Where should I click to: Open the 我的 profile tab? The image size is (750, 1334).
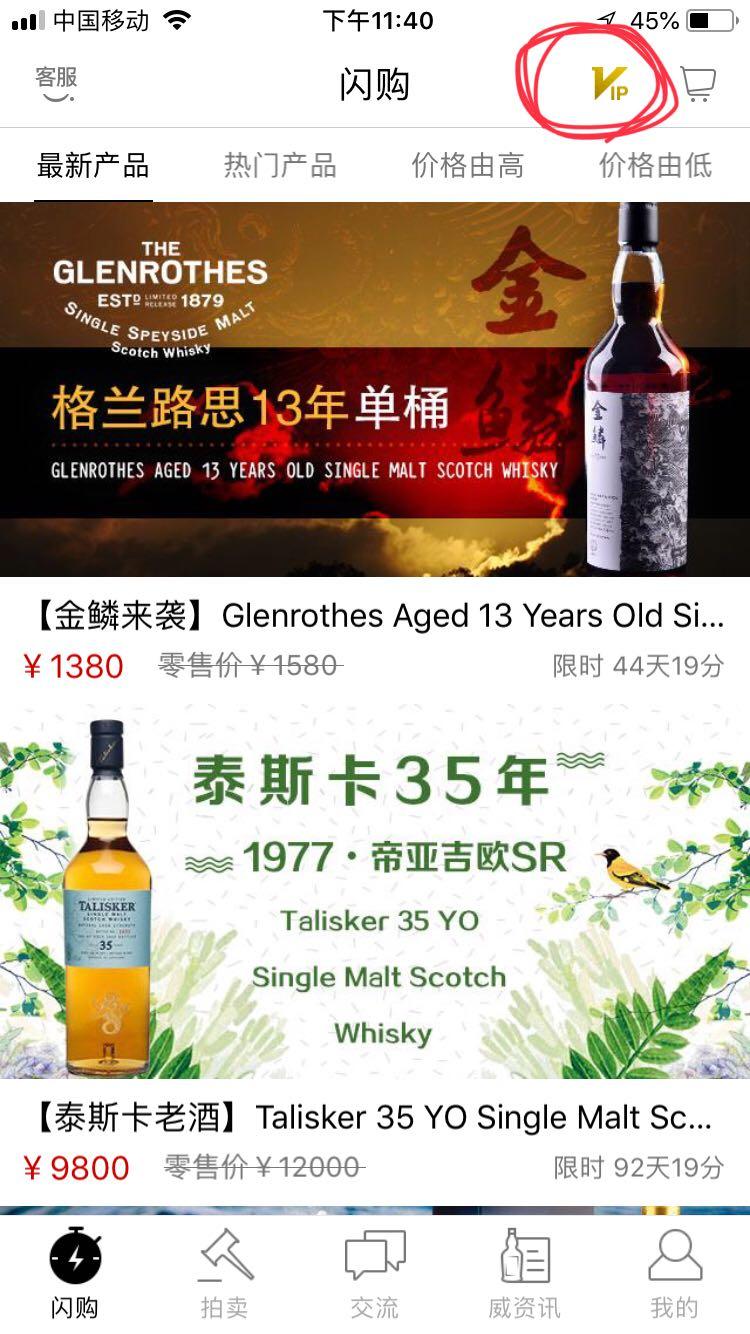click(x=674, y=1272)
